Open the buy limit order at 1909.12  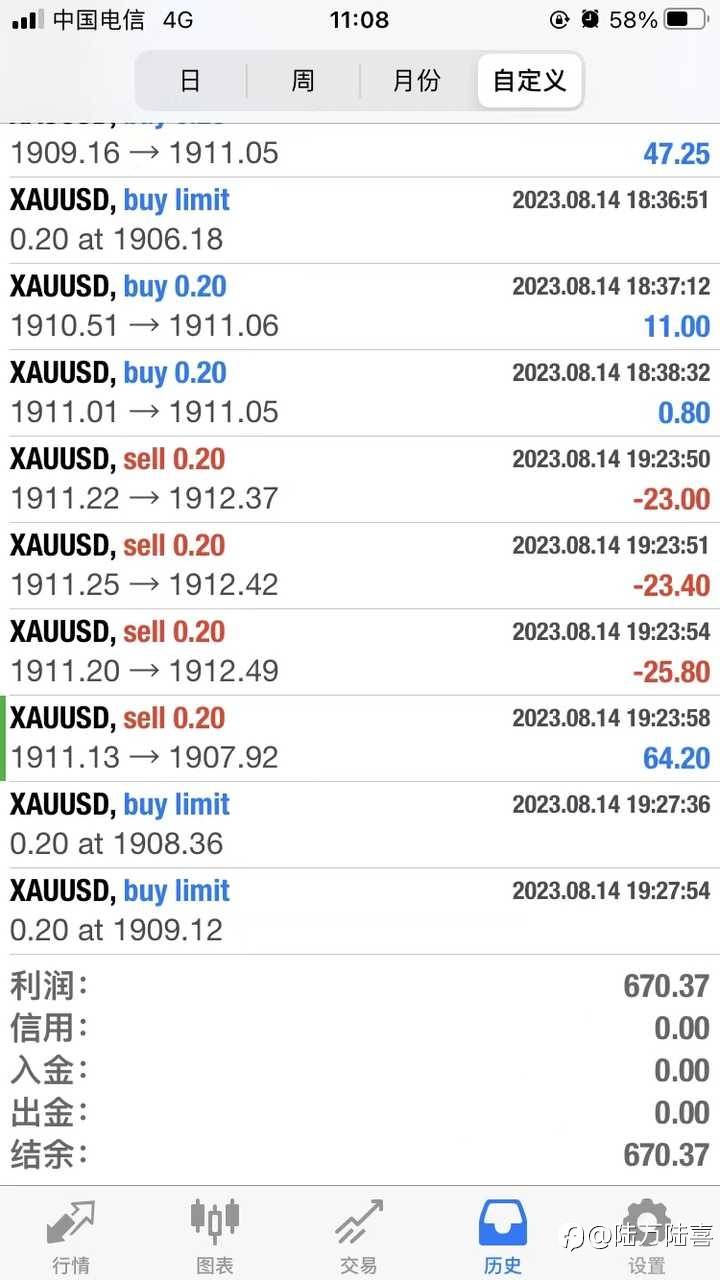tap(360, 910)
